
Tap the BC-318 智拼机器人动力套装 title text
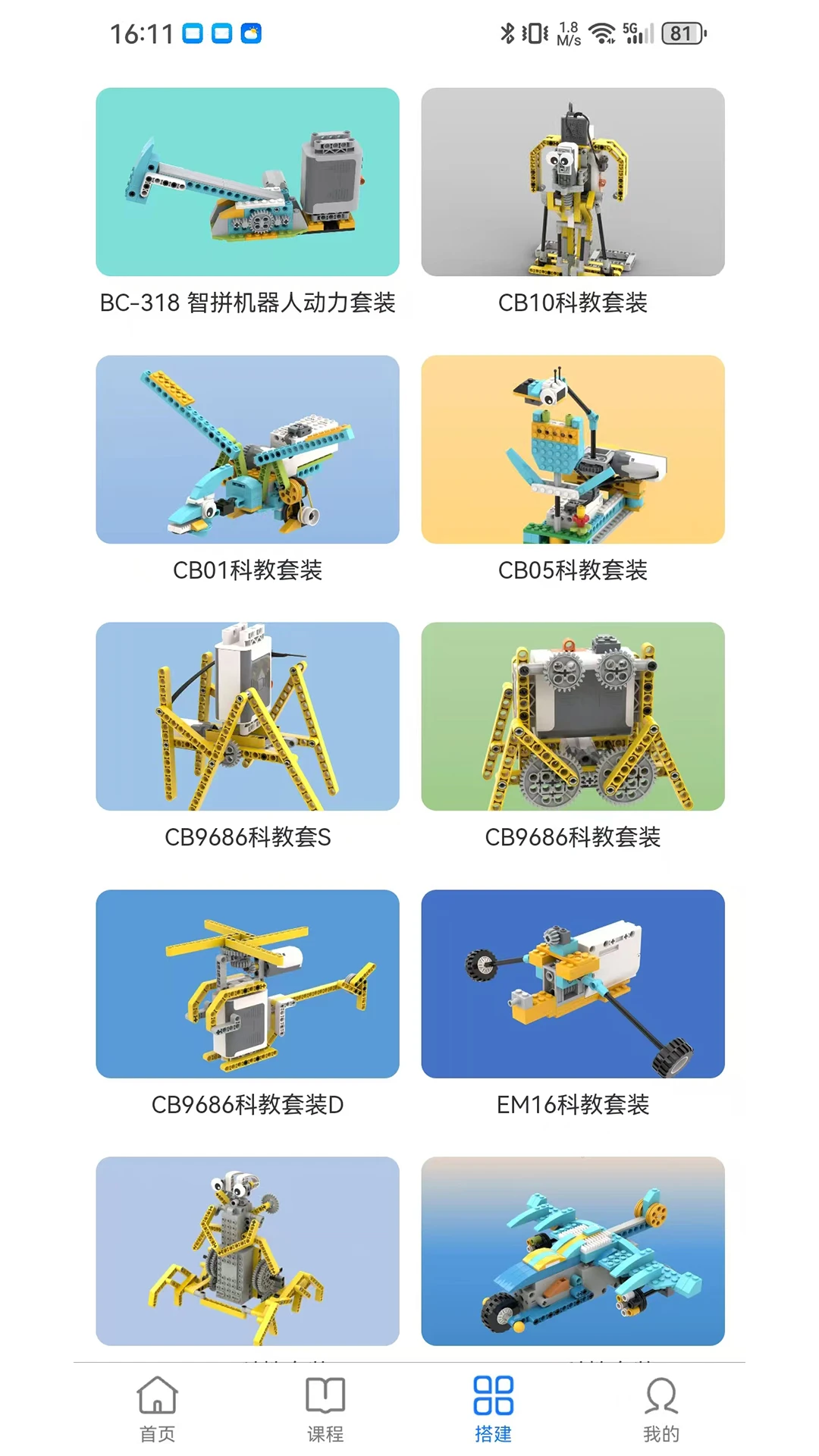251,302
